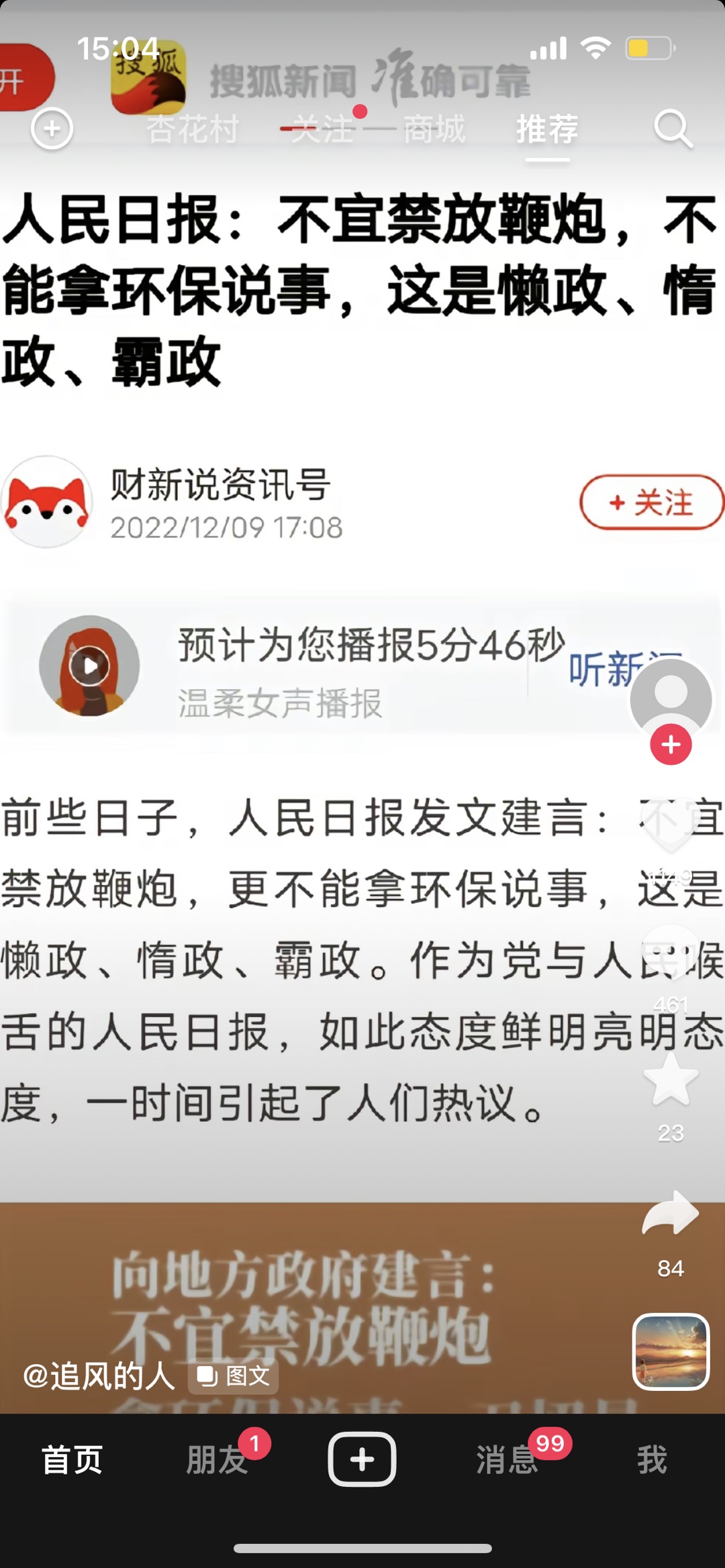This screenshot has width=725, height=1568.
Task: Create a new post with plus button
Action: 362,1459
